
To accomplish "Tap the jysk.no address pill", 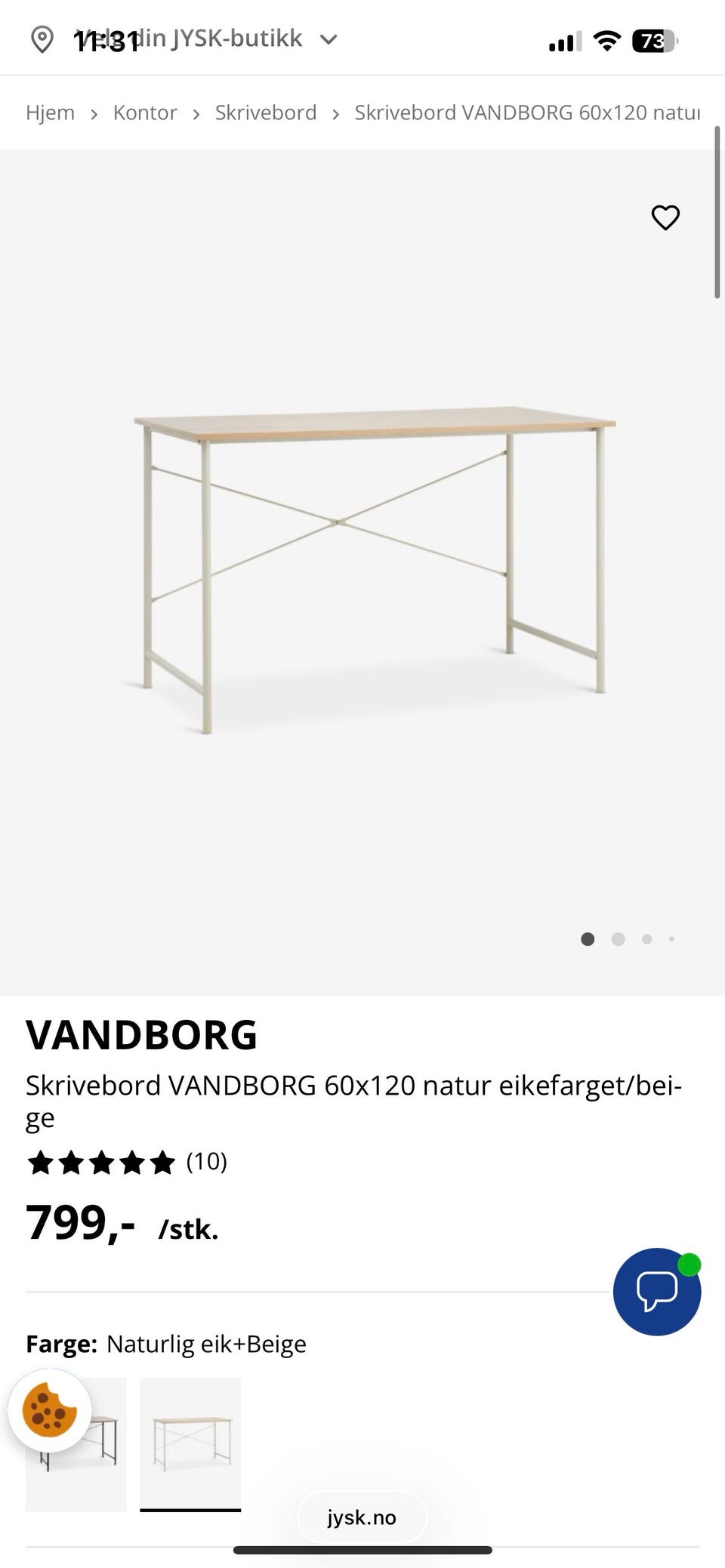I will (x=362, y=1517).
